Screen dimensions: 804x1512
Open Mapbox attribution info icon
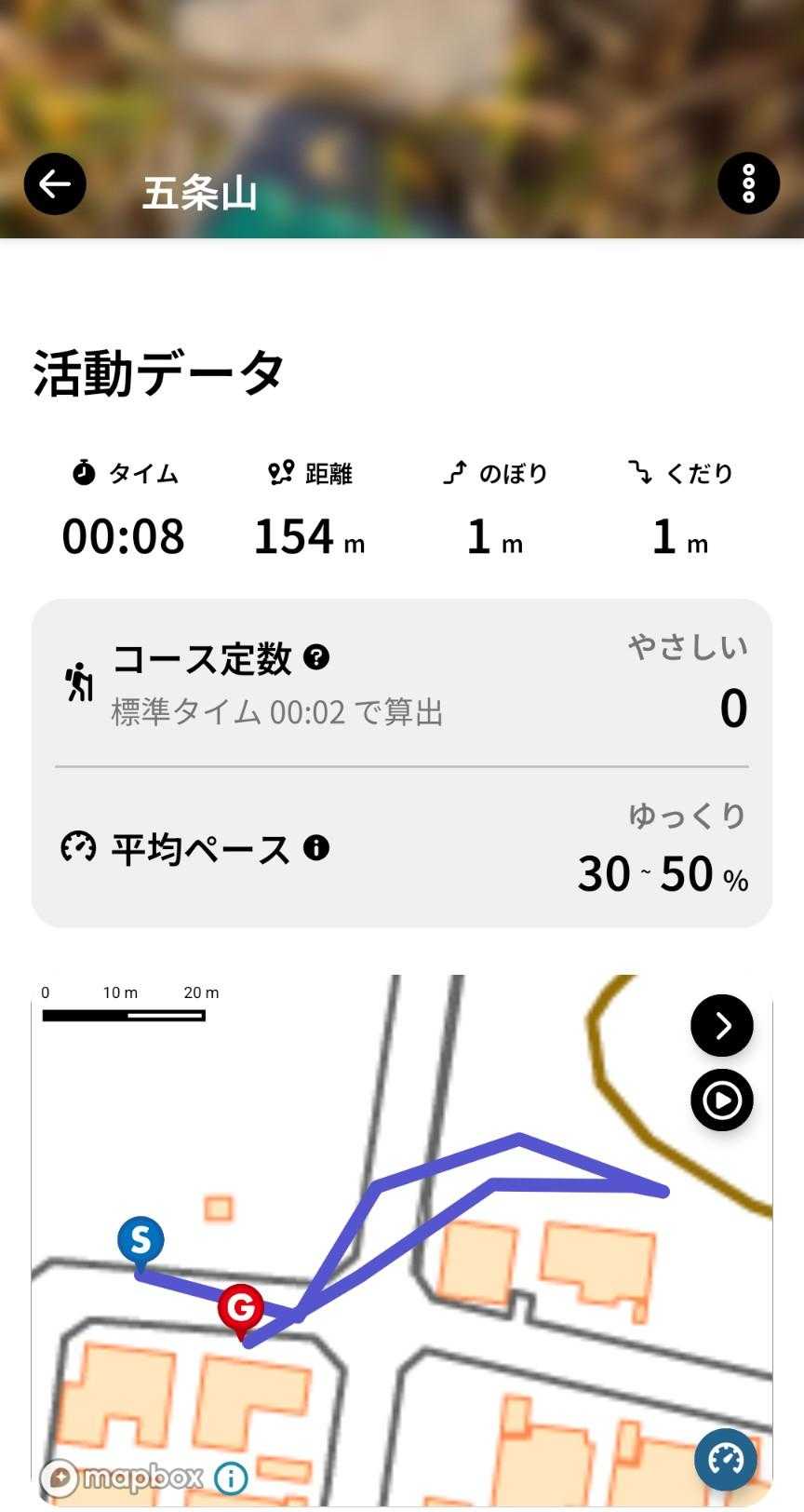coord(231,1478)
